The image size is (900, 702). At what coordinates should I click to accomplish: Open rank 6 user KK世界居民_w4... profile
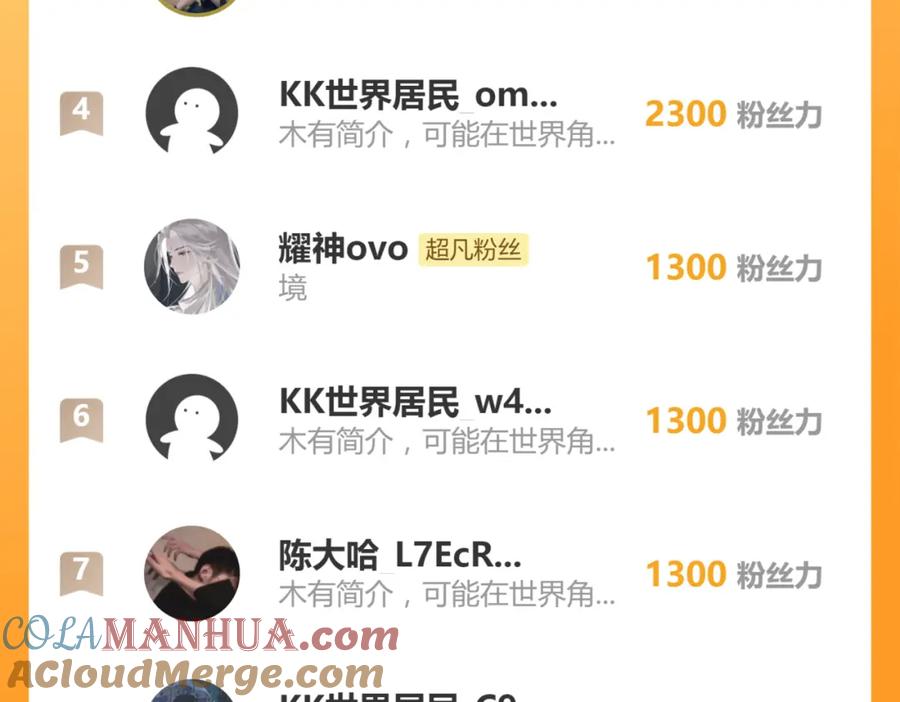click(x=449, y=420)
